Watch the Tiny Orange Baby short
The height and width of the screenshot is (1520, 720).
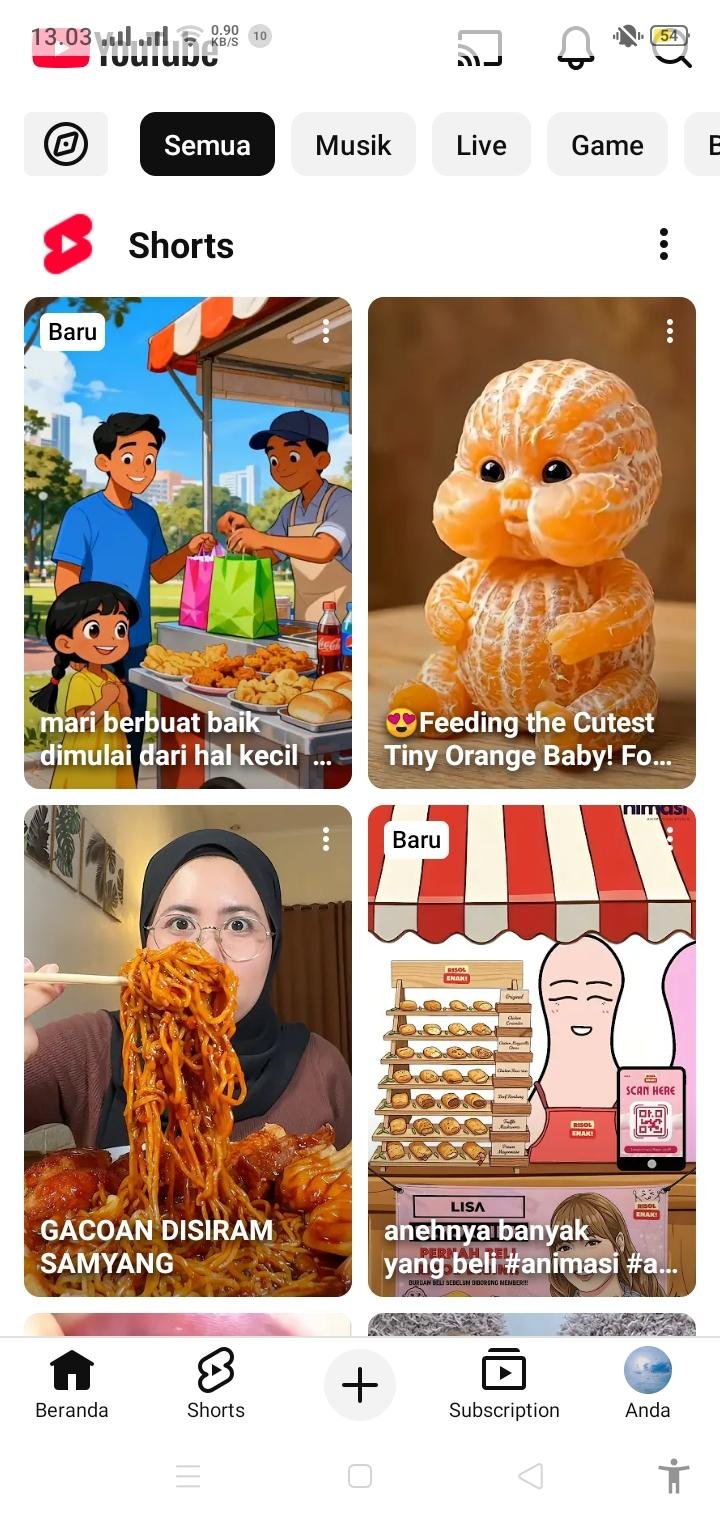point(531,542)
